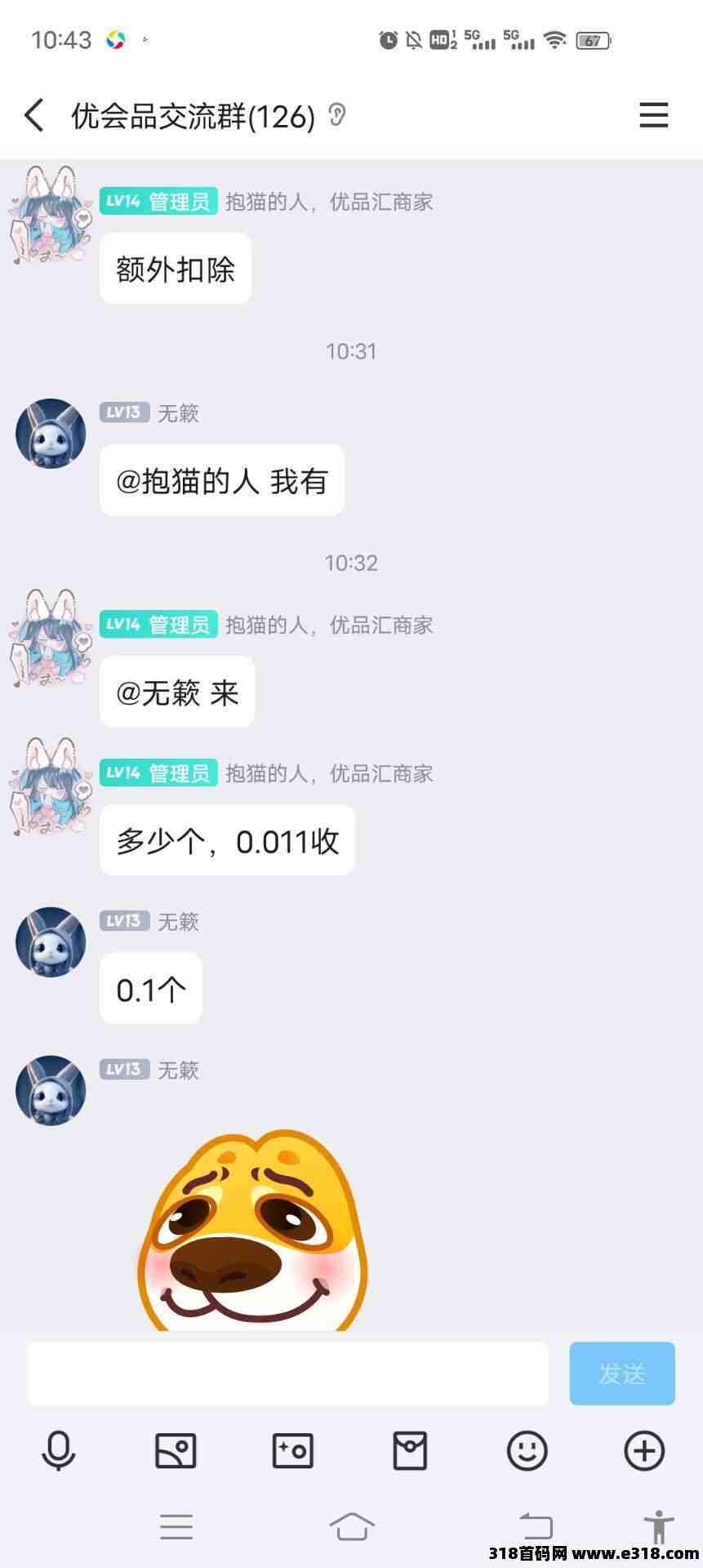This screenshot has width=703, height=1568.
Task: Go back from the group chat
Action: [34, 115]
